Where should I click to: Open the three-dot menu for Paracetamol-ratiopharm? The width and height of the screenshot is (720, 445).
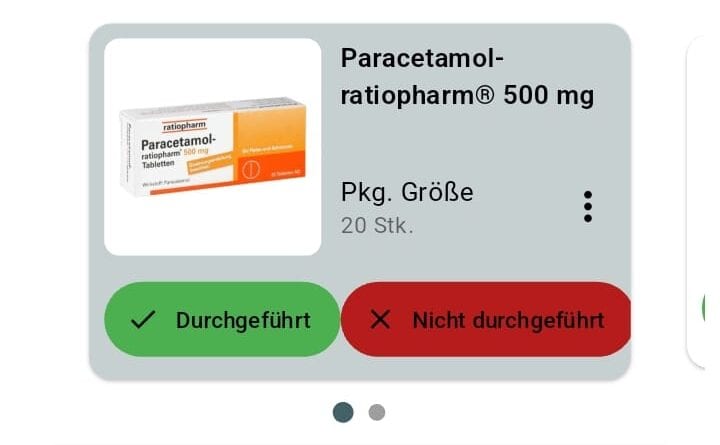[588, 206]
